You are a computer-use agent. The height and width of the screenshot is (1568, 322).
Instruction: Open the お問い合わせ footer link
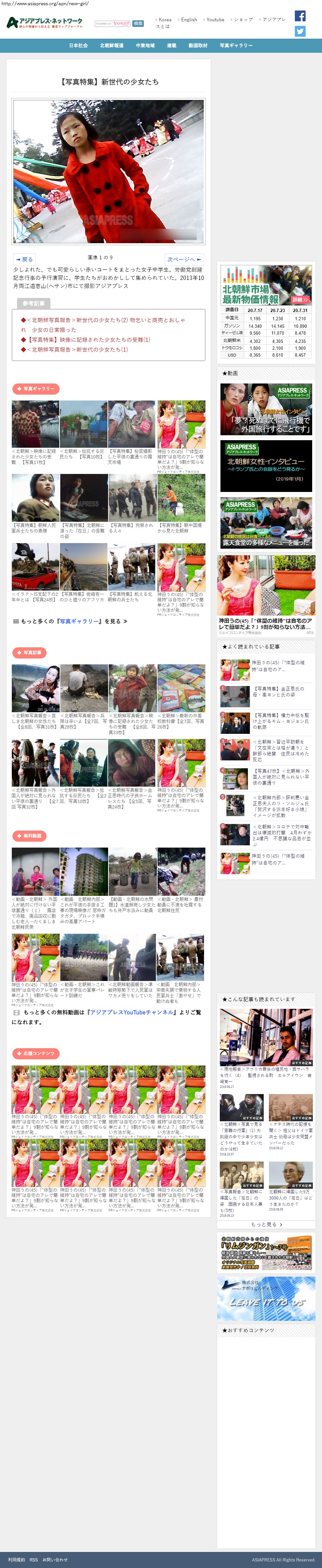click(55, 1559)
